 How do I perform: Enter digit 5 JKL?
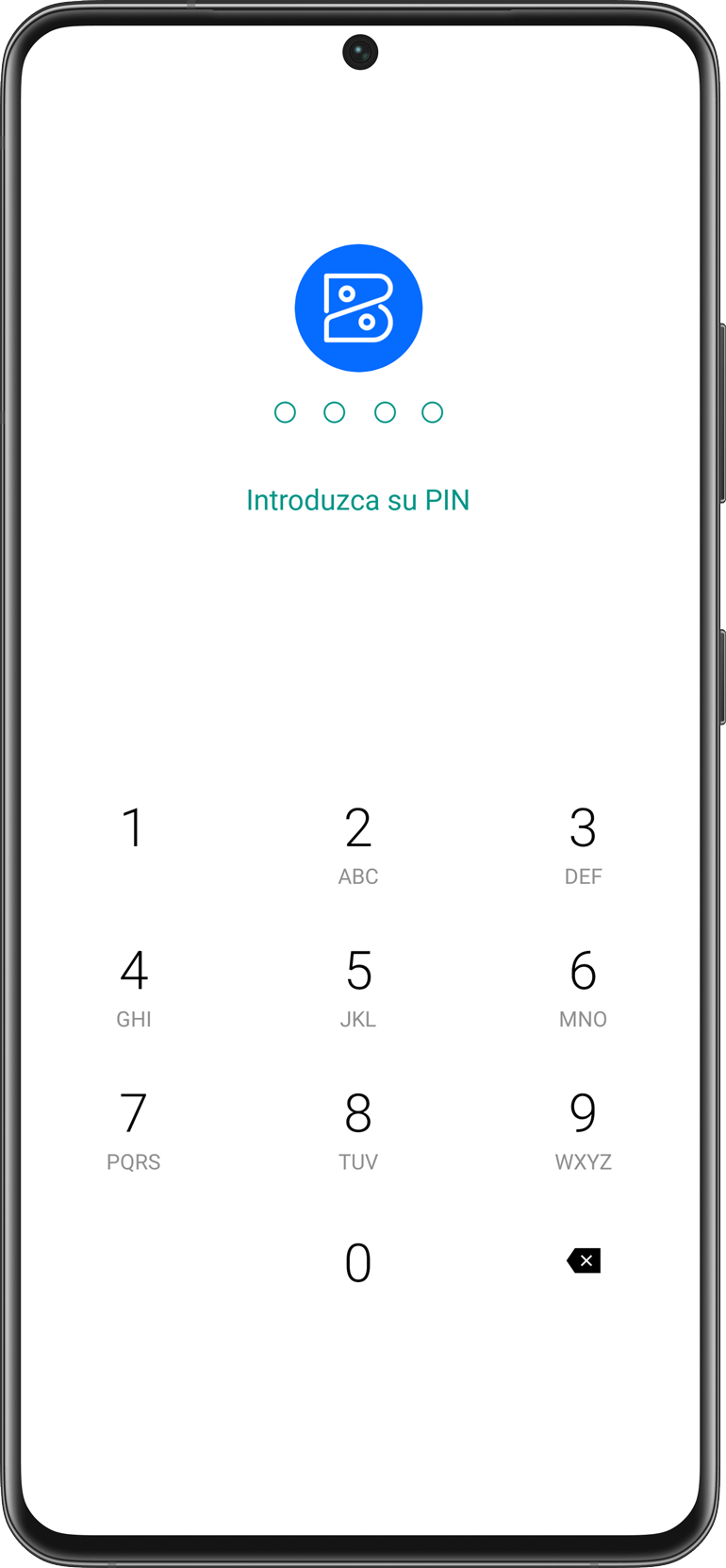click(358, 987)
